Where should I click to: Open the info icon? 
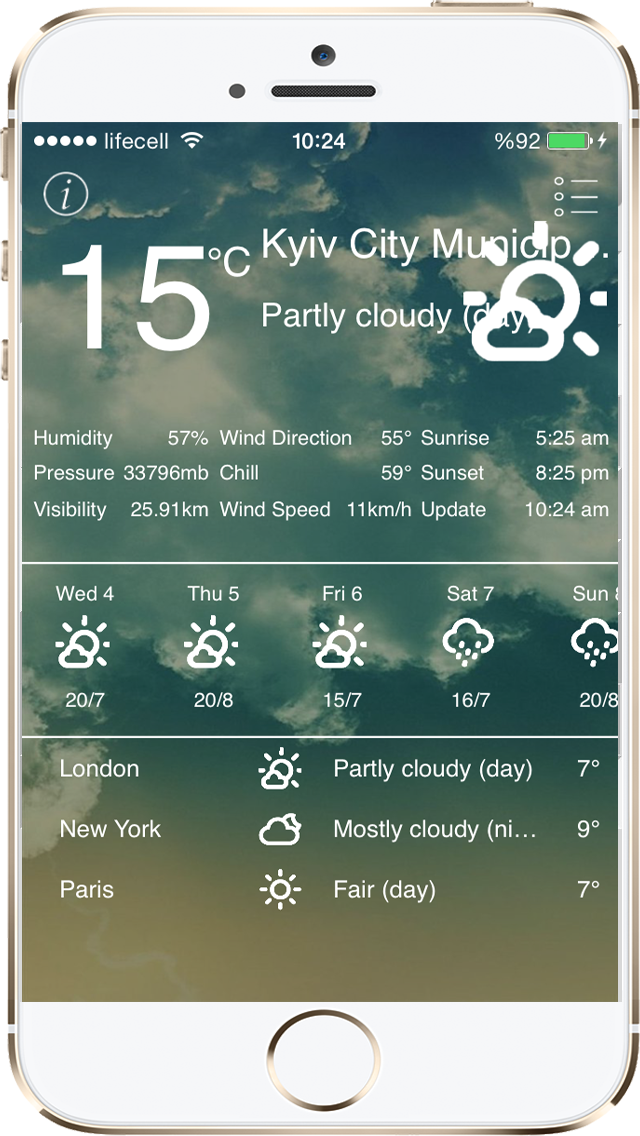pos(66,194)
